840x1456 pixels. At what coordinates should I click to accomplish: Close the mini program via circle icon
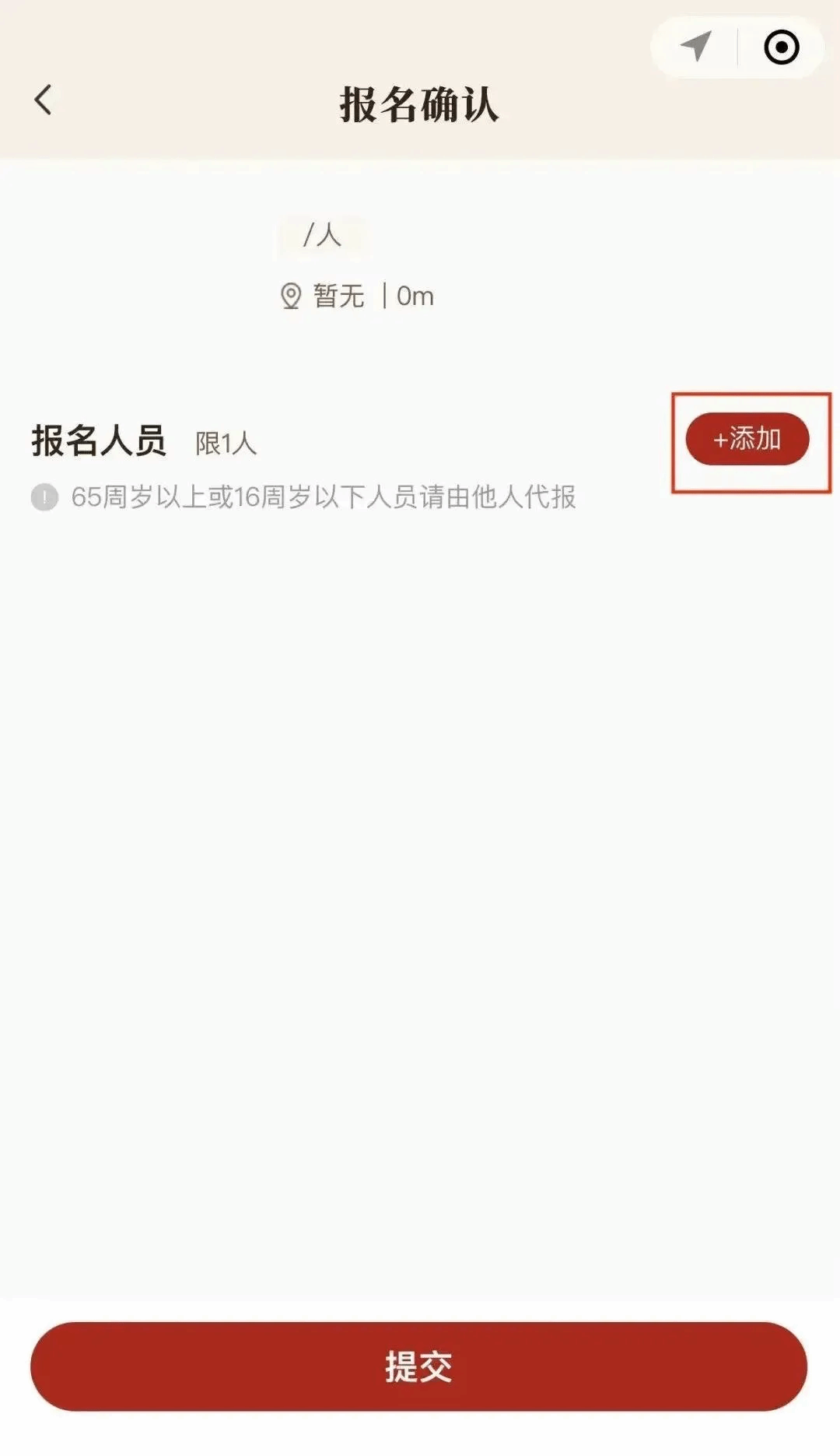point(781,47)
